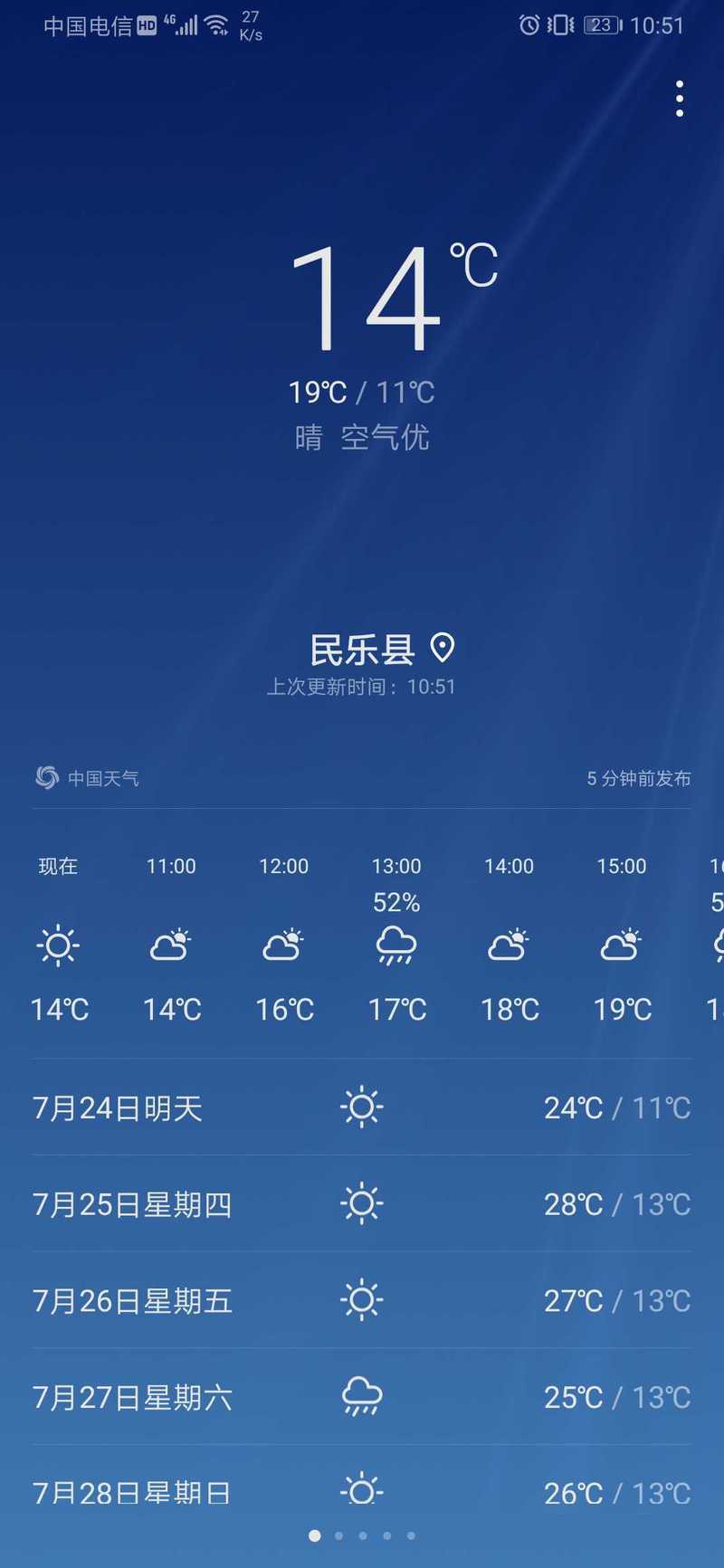
Task: Open the three-dot overflow menu
Action: [679, 99]
